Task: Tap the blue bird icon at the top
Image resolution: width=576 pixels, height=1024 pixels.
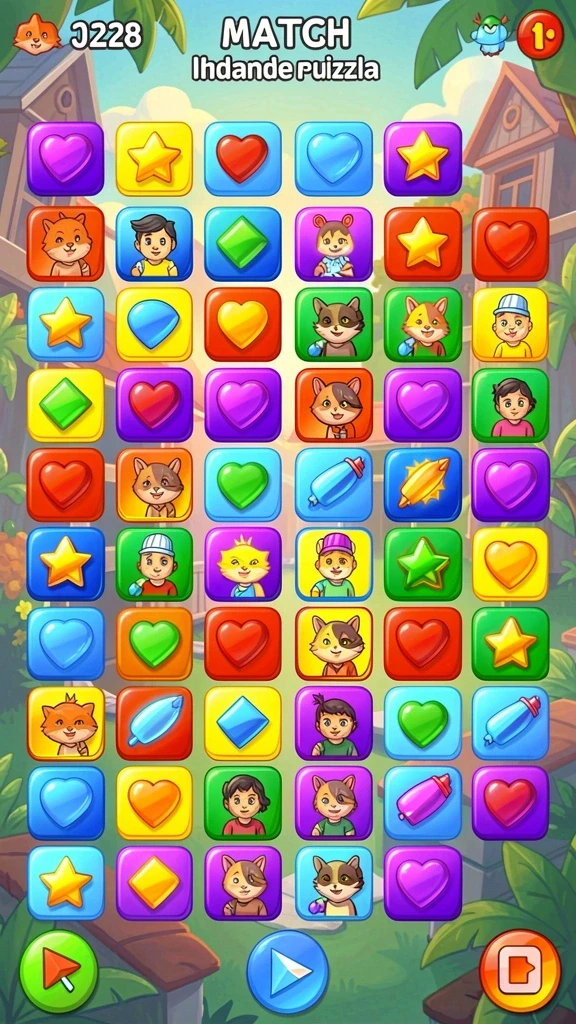Action: click(x=490, y=35)
